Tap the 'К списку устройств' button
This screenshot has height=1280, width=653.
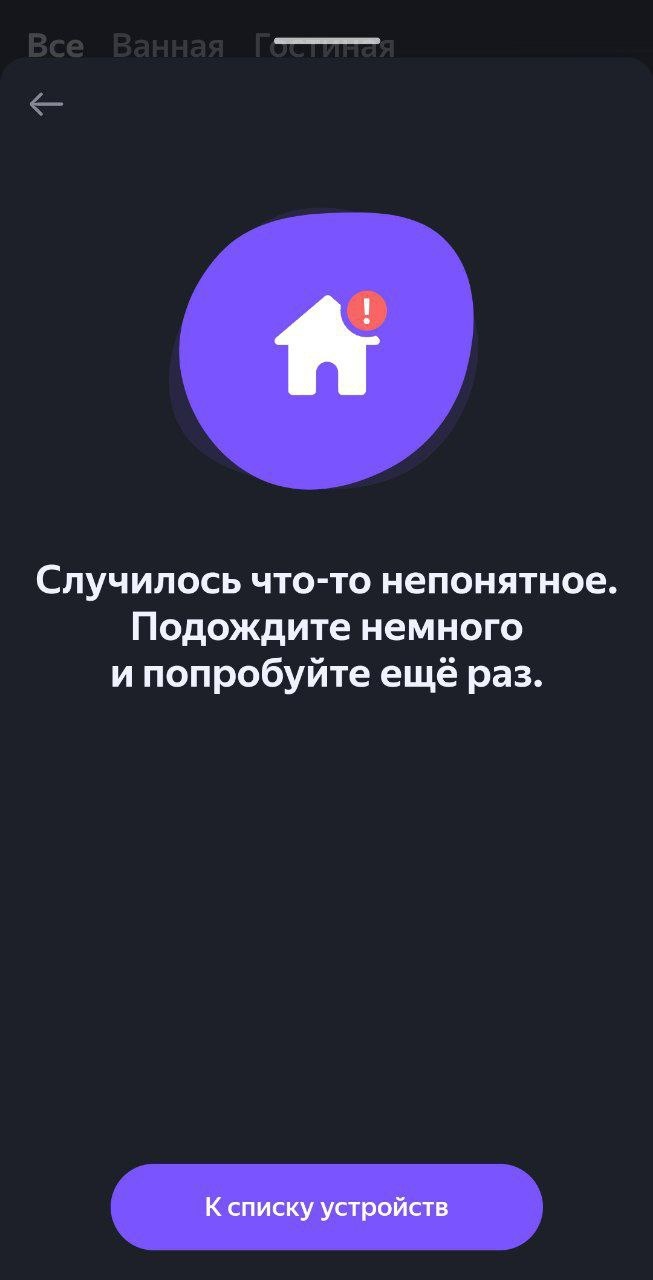coord(326,1207)
